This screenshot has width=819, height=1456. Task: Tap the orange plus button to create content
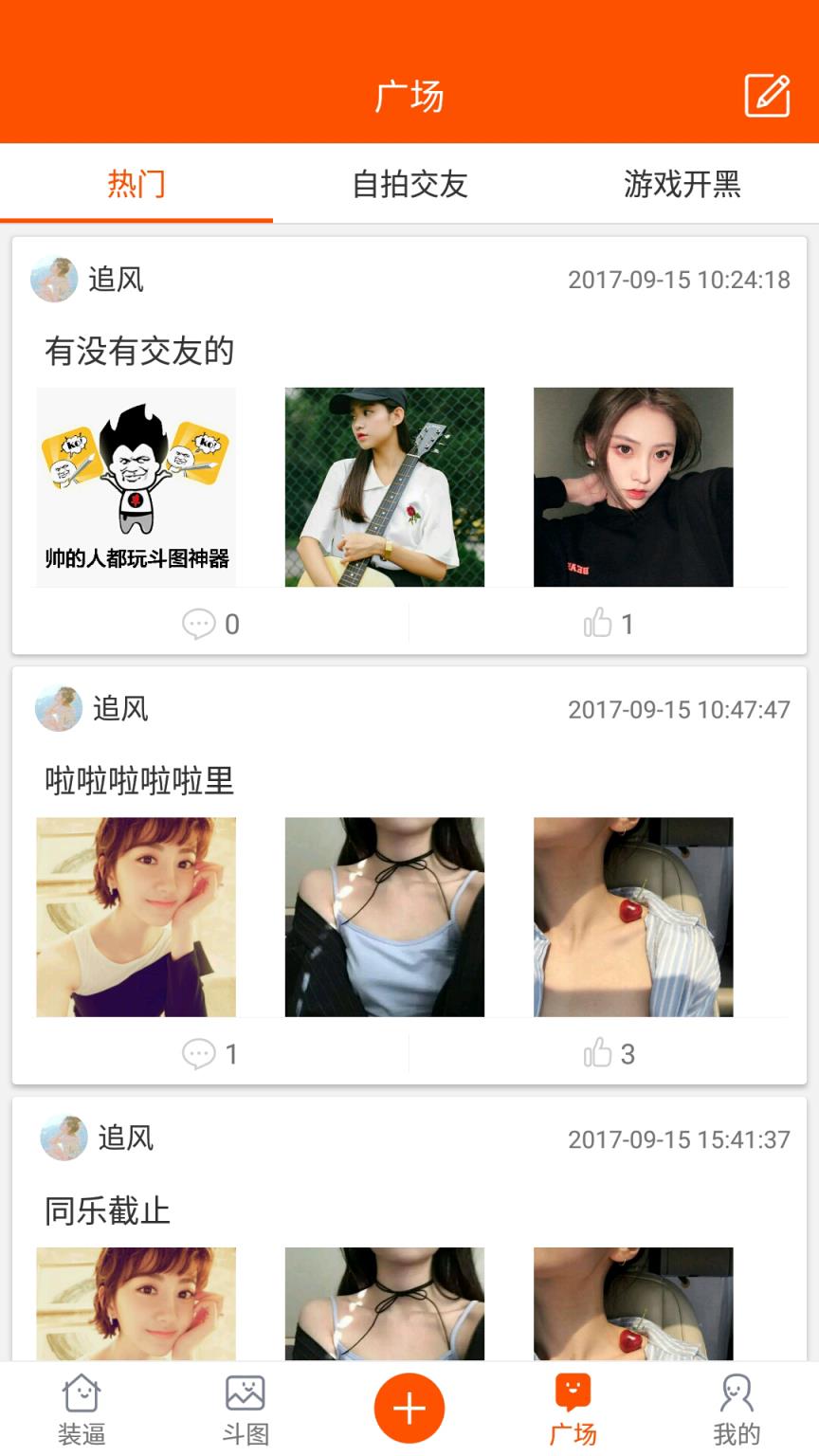click(x=409, y=1407)
